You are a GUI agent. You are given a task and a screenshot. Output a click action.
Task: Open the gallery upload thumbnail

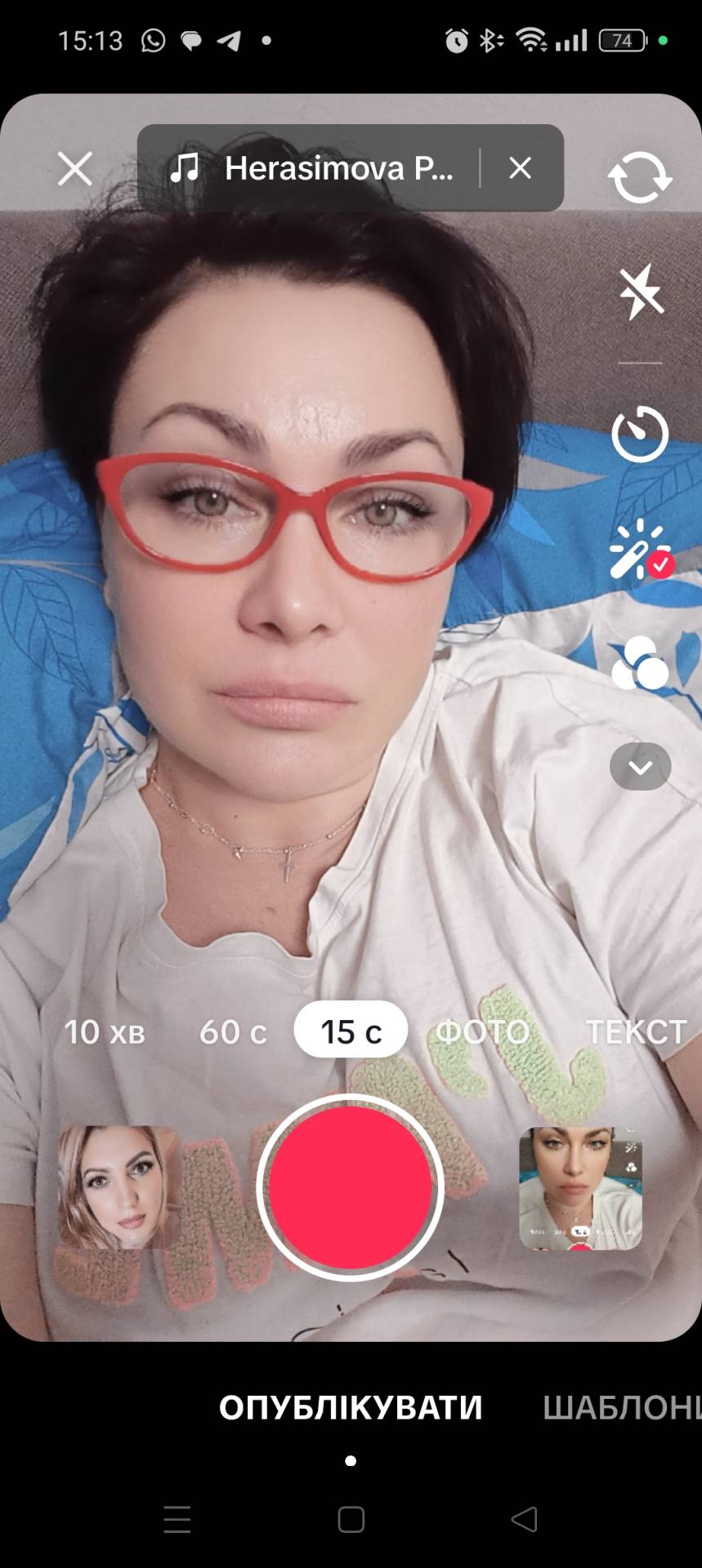coord(580,1188)
